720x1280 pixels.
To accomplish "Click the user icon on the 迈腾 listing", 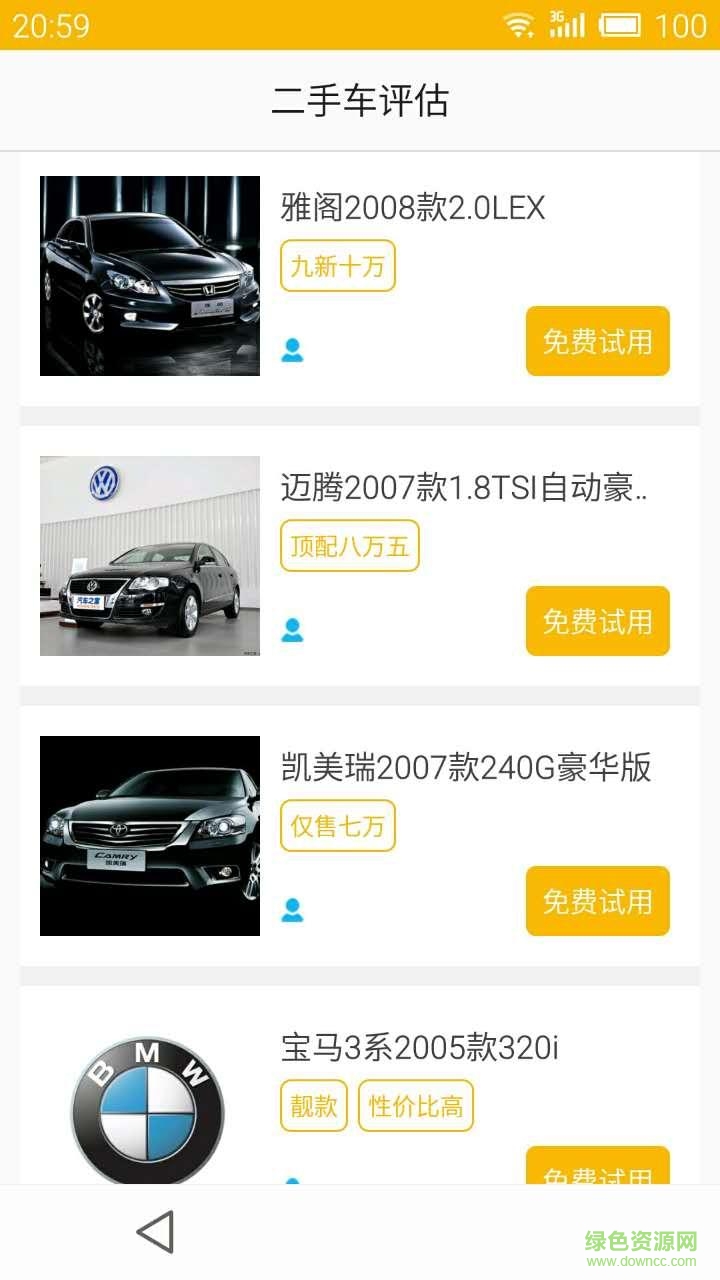I will coord(292,628).
